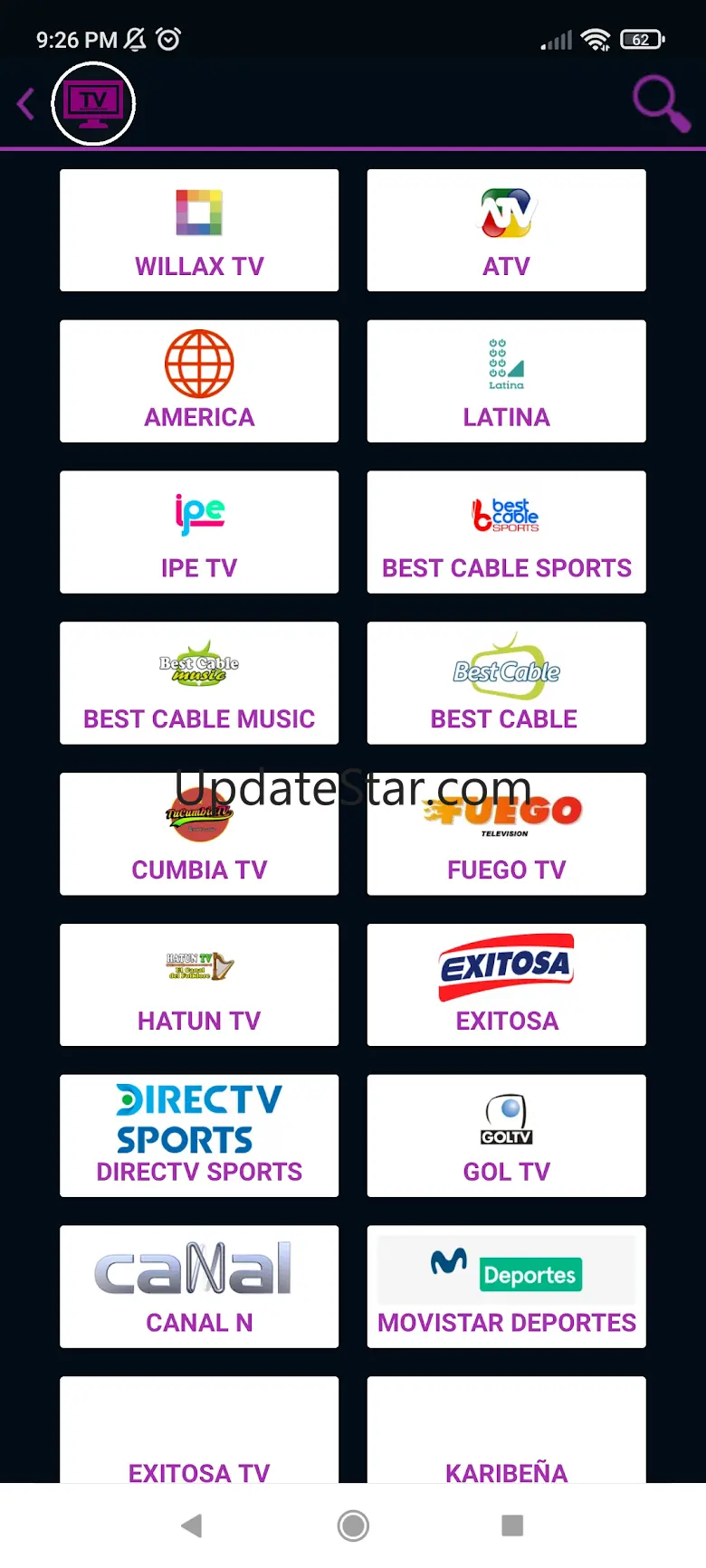Image resolution: width=706 pixels, height=1568 pixels.
Task: Select the Gol TV channel
Action: [x=506, y=1136]
